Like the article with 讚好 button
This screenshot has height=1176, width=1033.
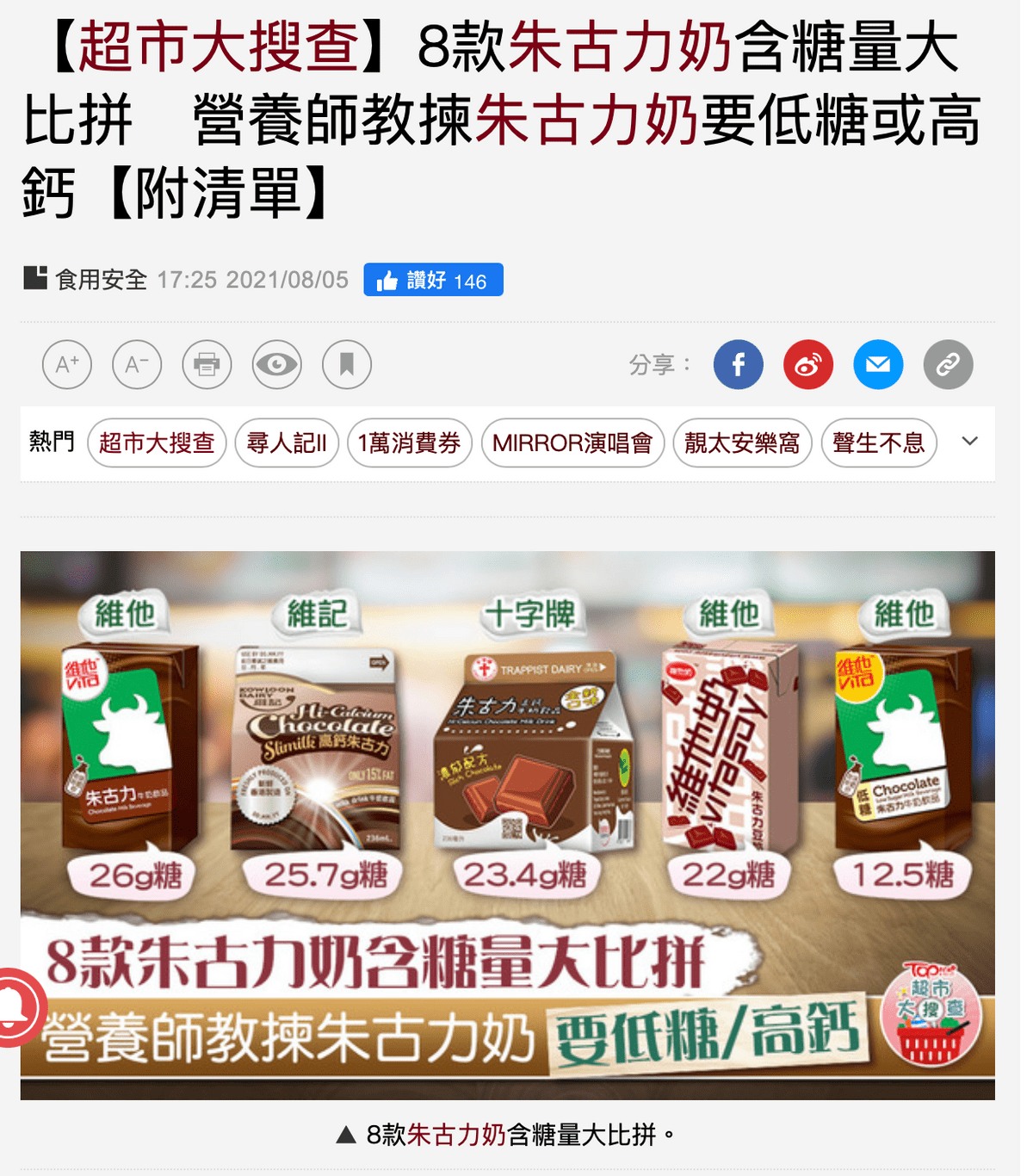click(x=433, y=280)
